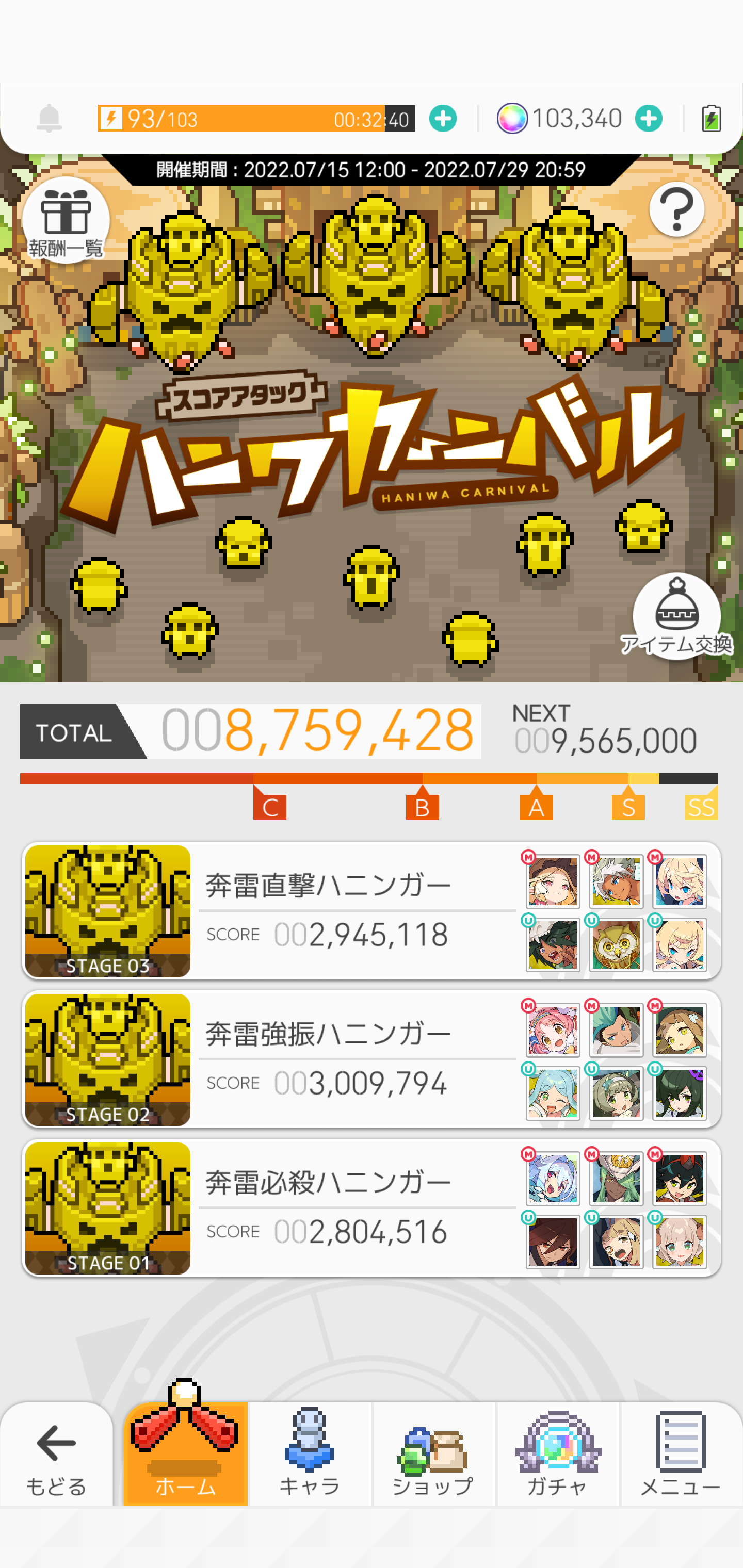Add gems with the plus beside 103,340
Image resolution: width=743 pixels, height=1568 pixels.
point(649,118)
